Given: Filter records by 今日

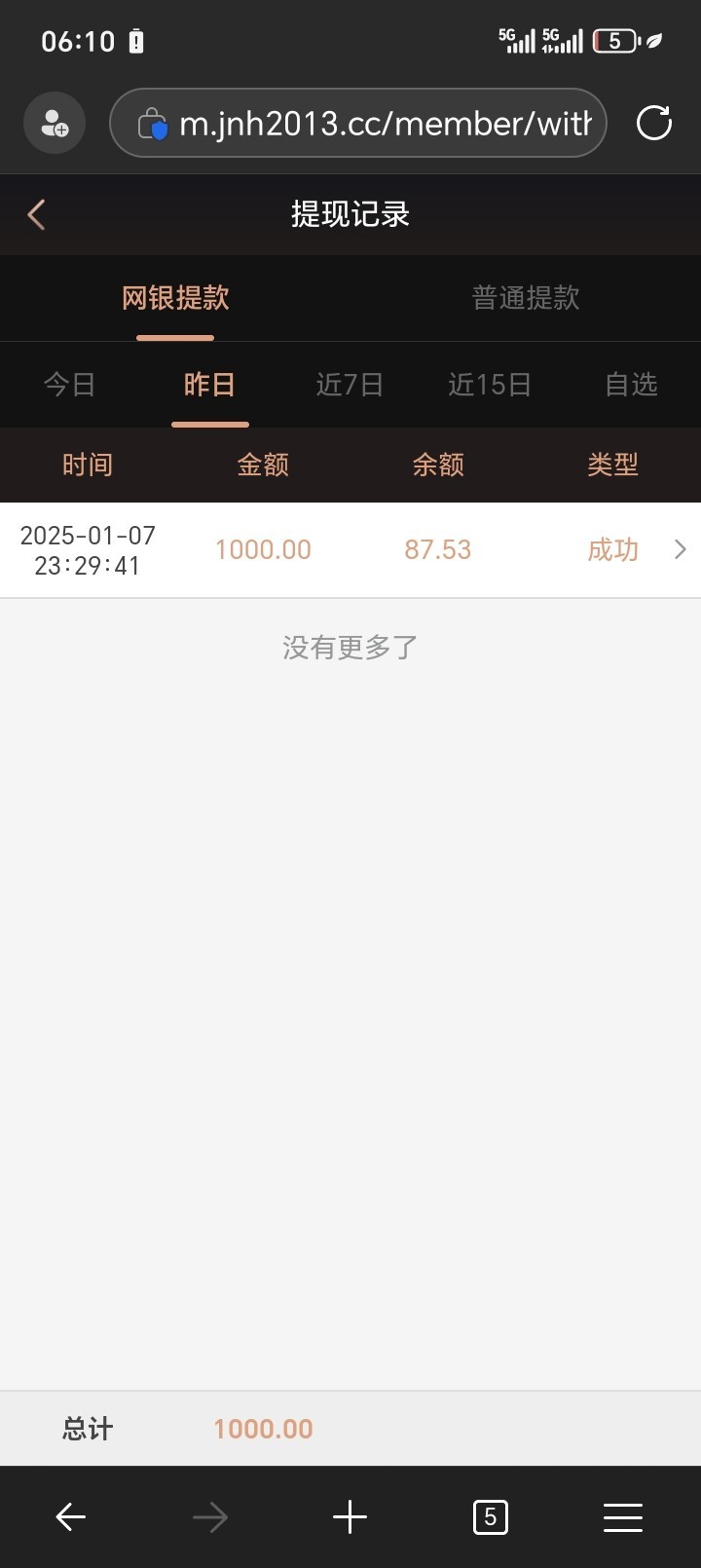Looking at the screenshot, I should [x=70, y=385].
